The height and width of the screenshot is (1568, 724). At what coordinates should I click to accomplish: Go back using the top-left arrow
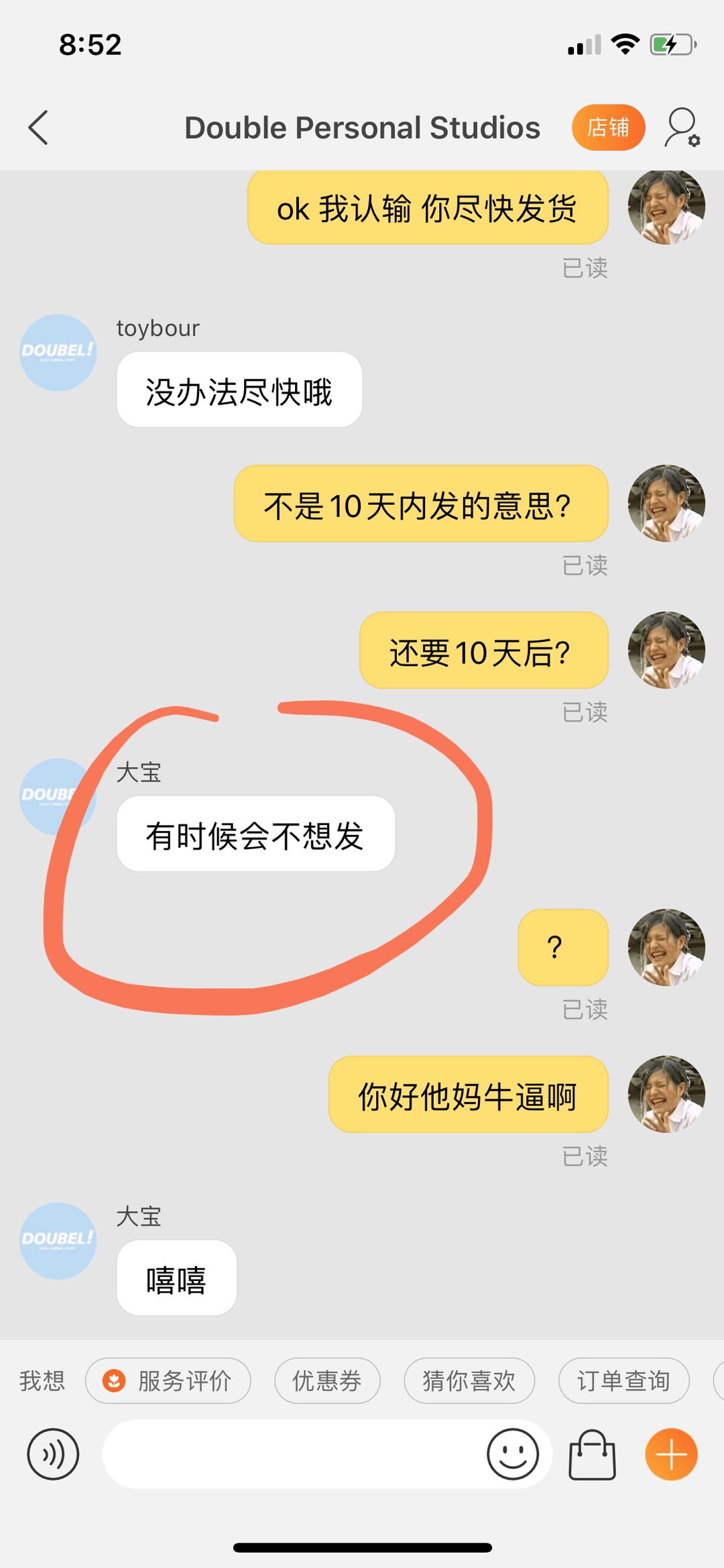38,127
